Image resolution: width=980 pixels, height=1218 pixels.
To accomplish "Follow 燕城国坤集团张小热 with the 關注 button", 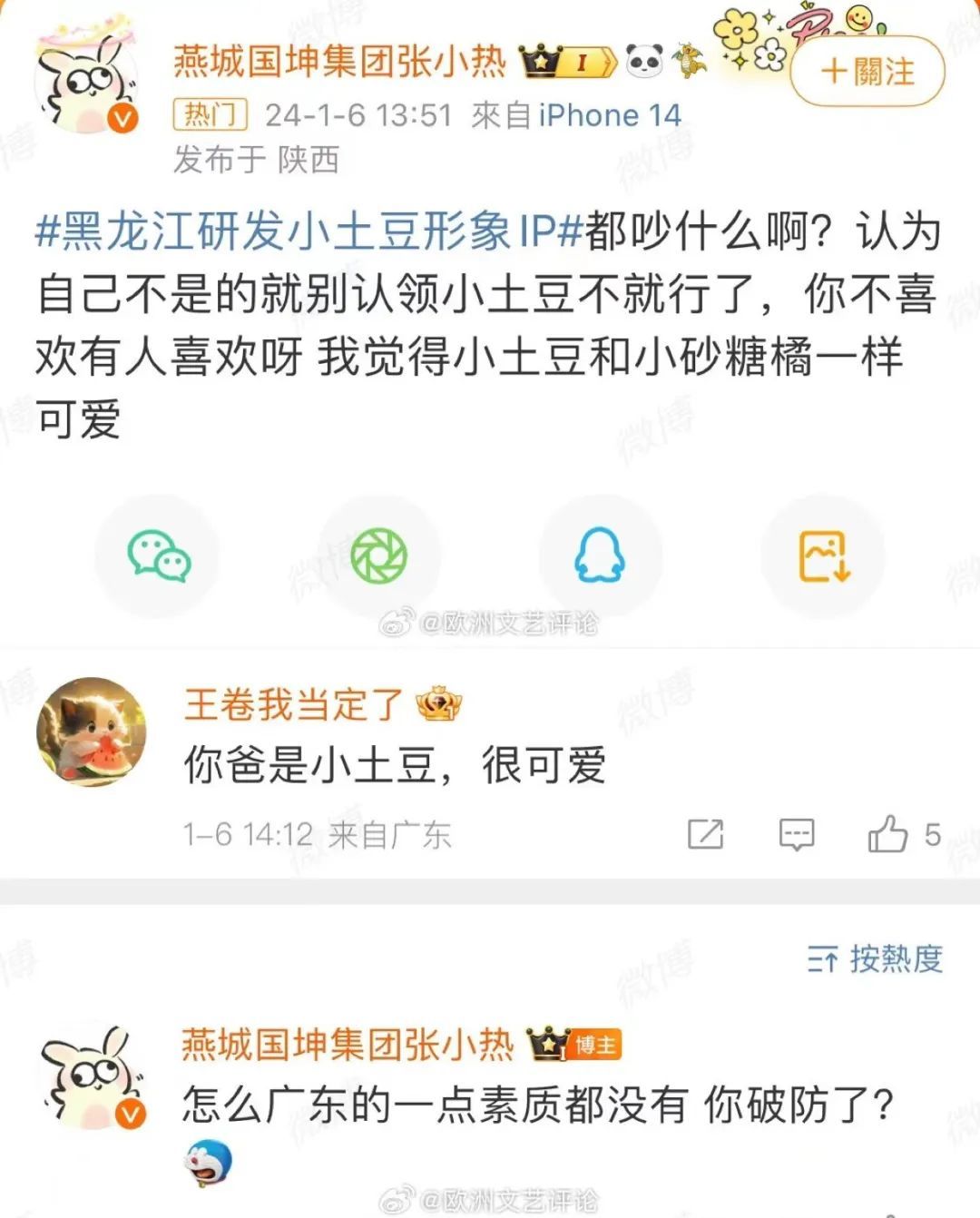I will pyautogui.click(x=867, y=72).
